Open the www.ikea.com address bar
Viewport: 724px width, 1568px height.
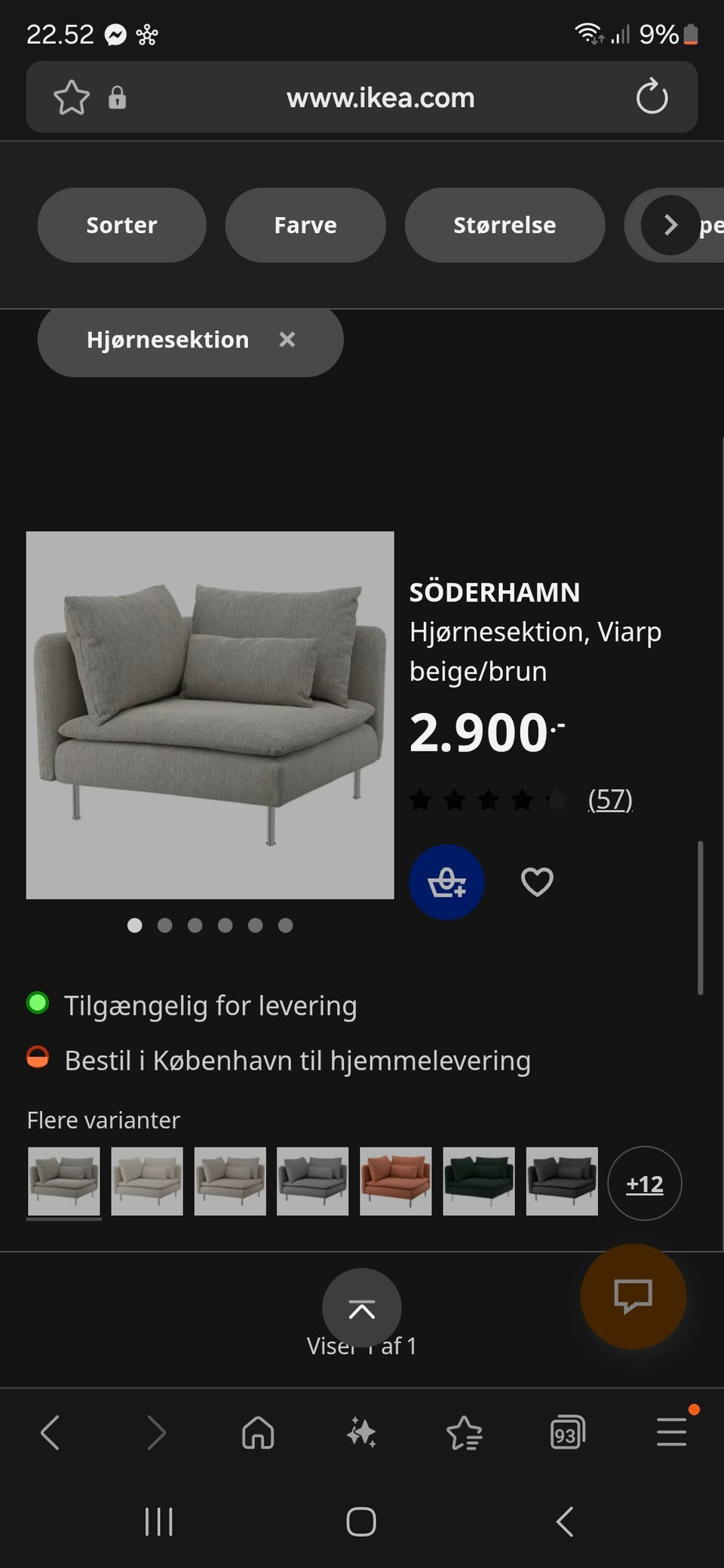coord(380,98)
